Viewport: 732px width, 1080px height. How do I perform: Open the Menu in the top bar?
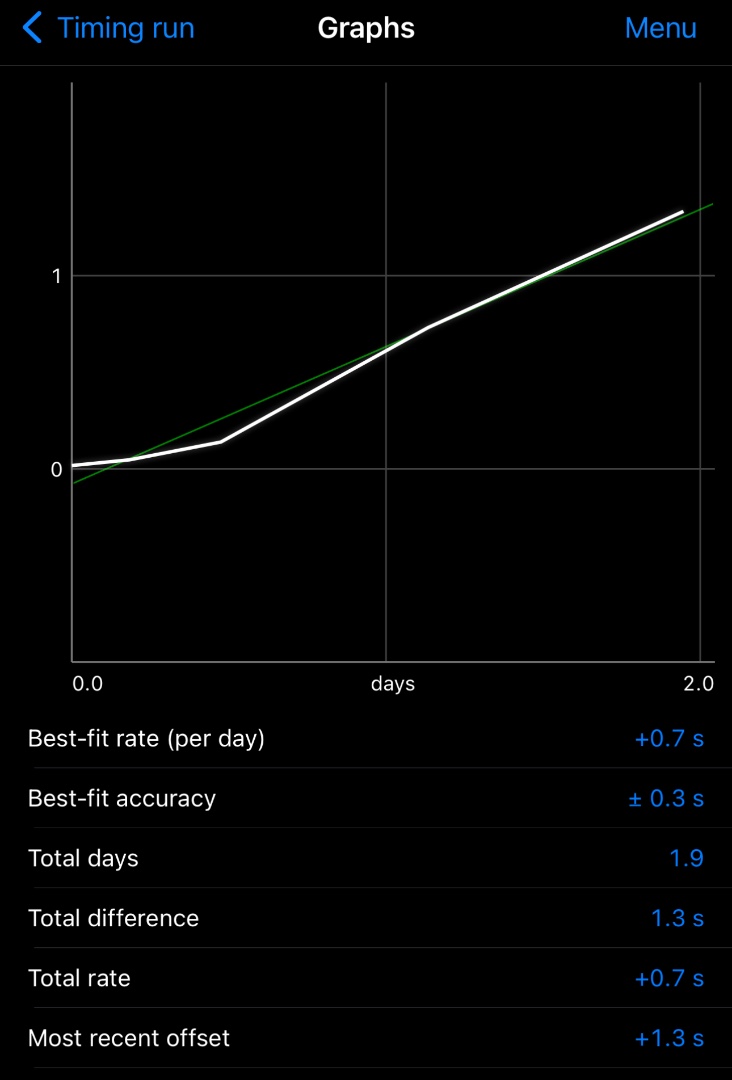click(x=660, y=28)
